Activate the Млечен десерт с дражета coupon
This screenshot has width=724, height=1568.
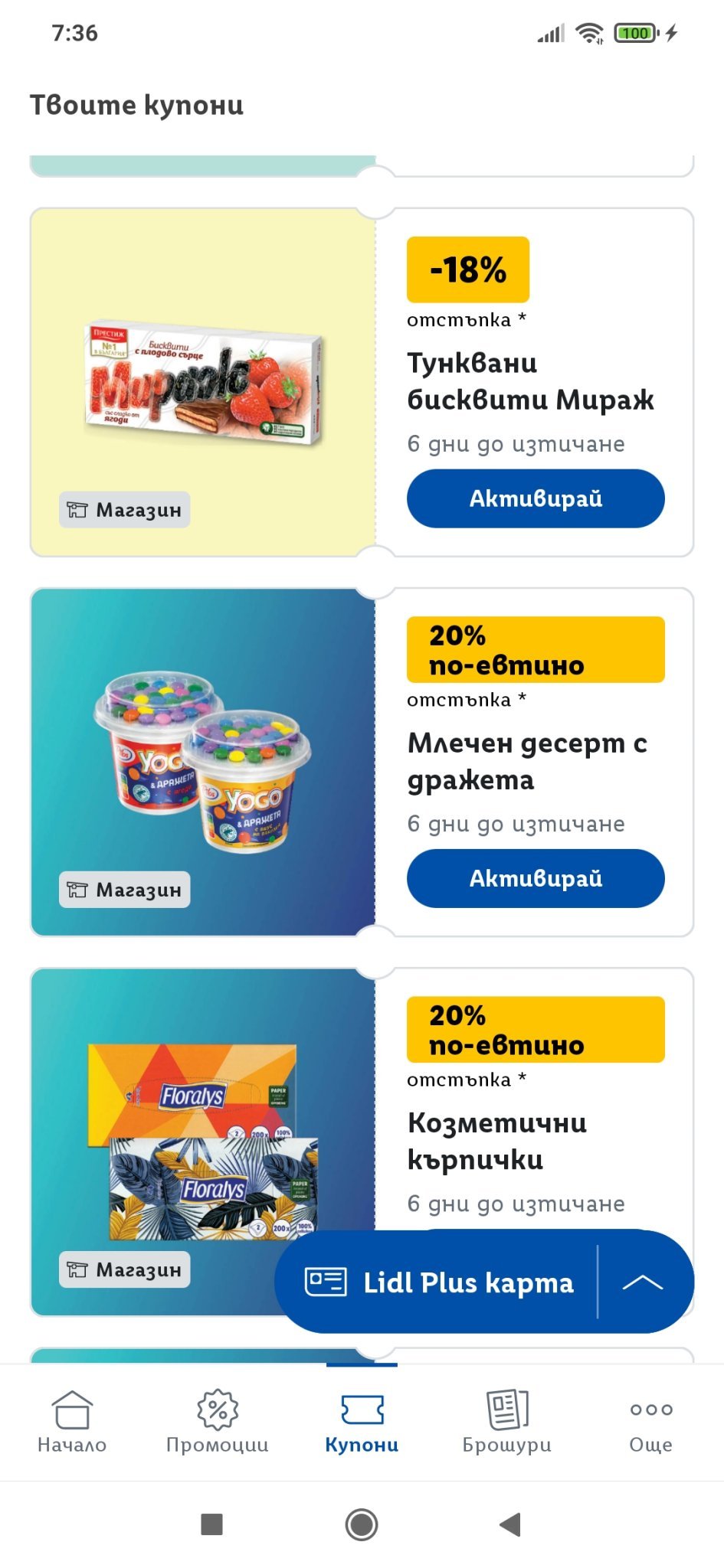pos(536,878)
